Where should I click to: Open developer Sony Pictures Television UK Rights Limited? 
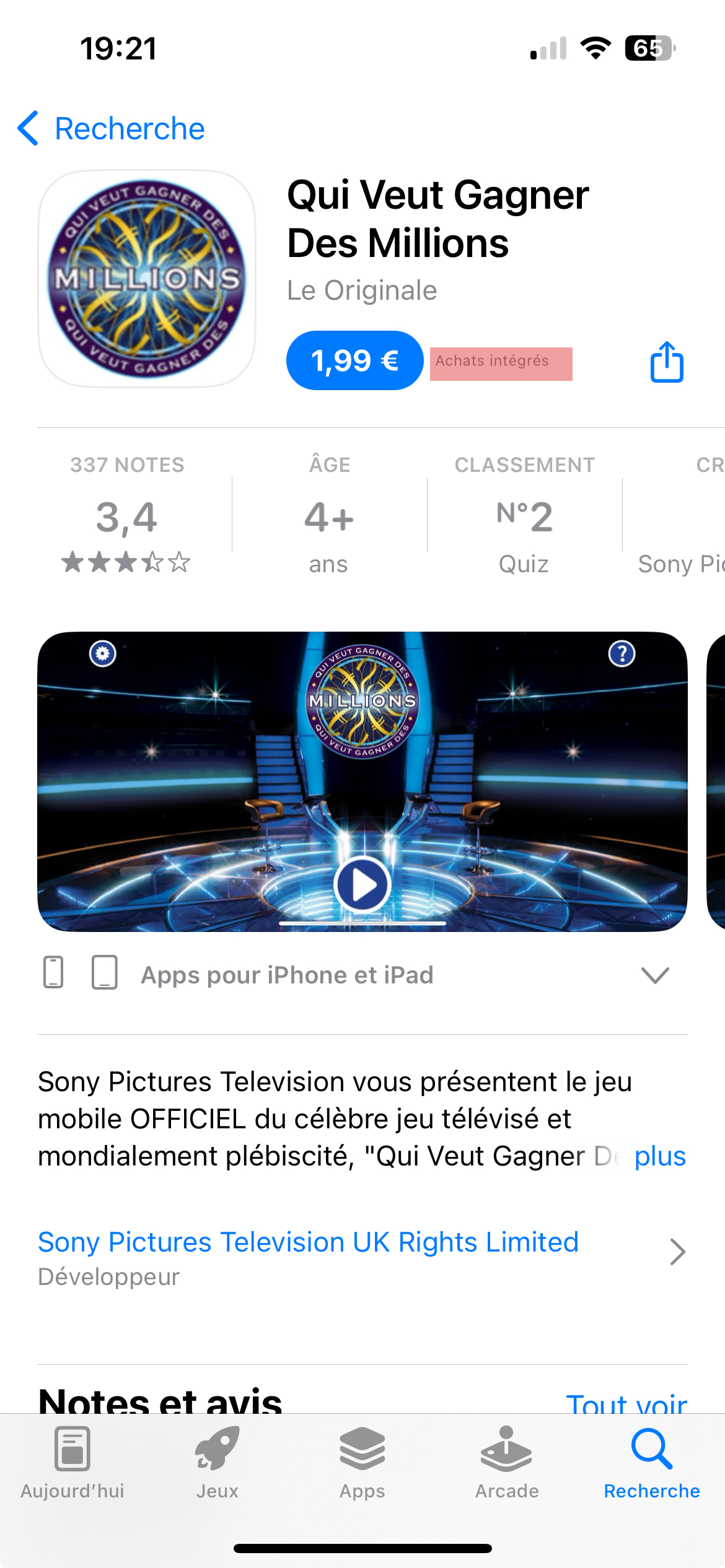click(x=309, y=1242)
